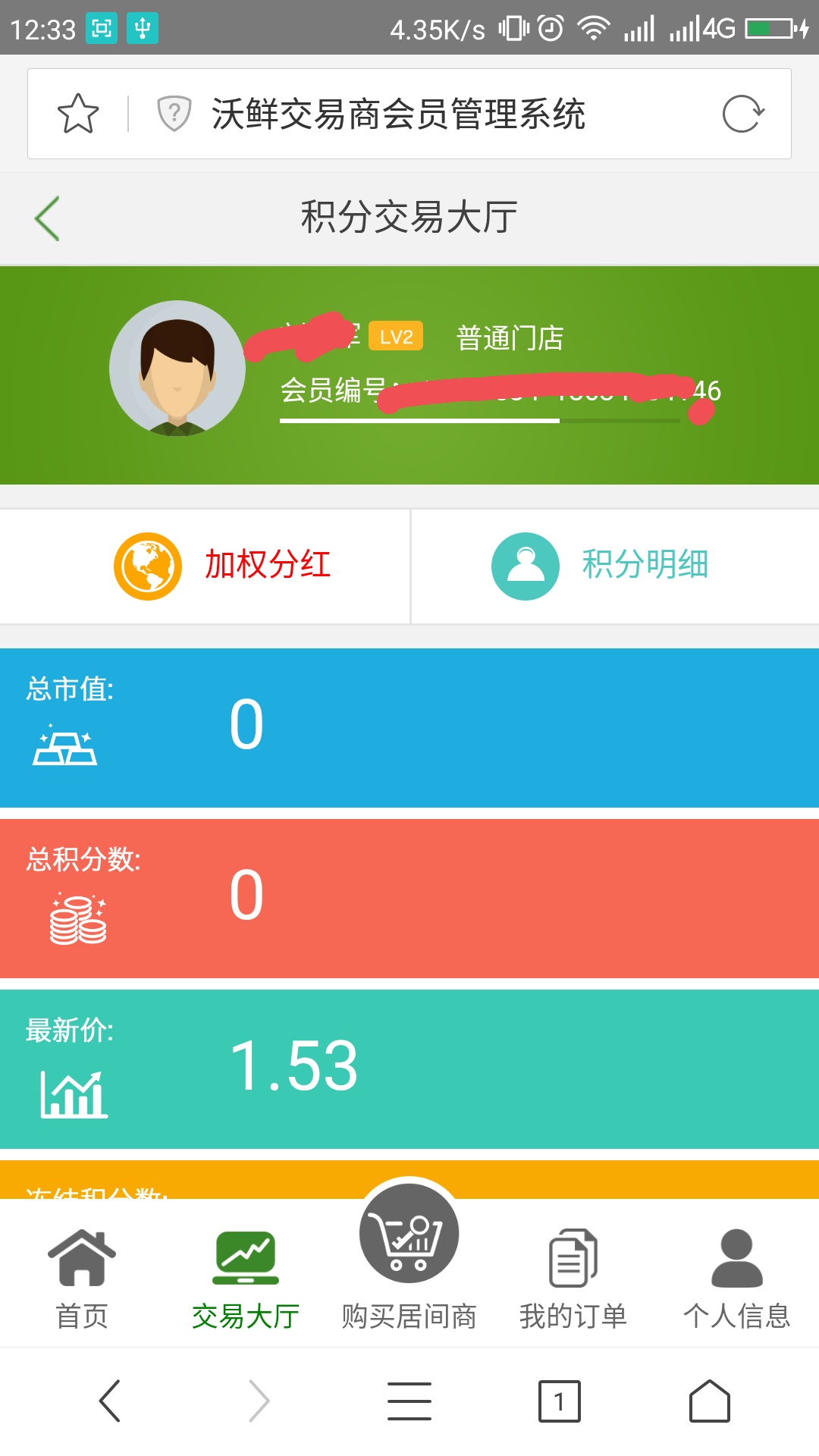Tap the site security shield icon
819x1456 pixels.
coord(174,114)
